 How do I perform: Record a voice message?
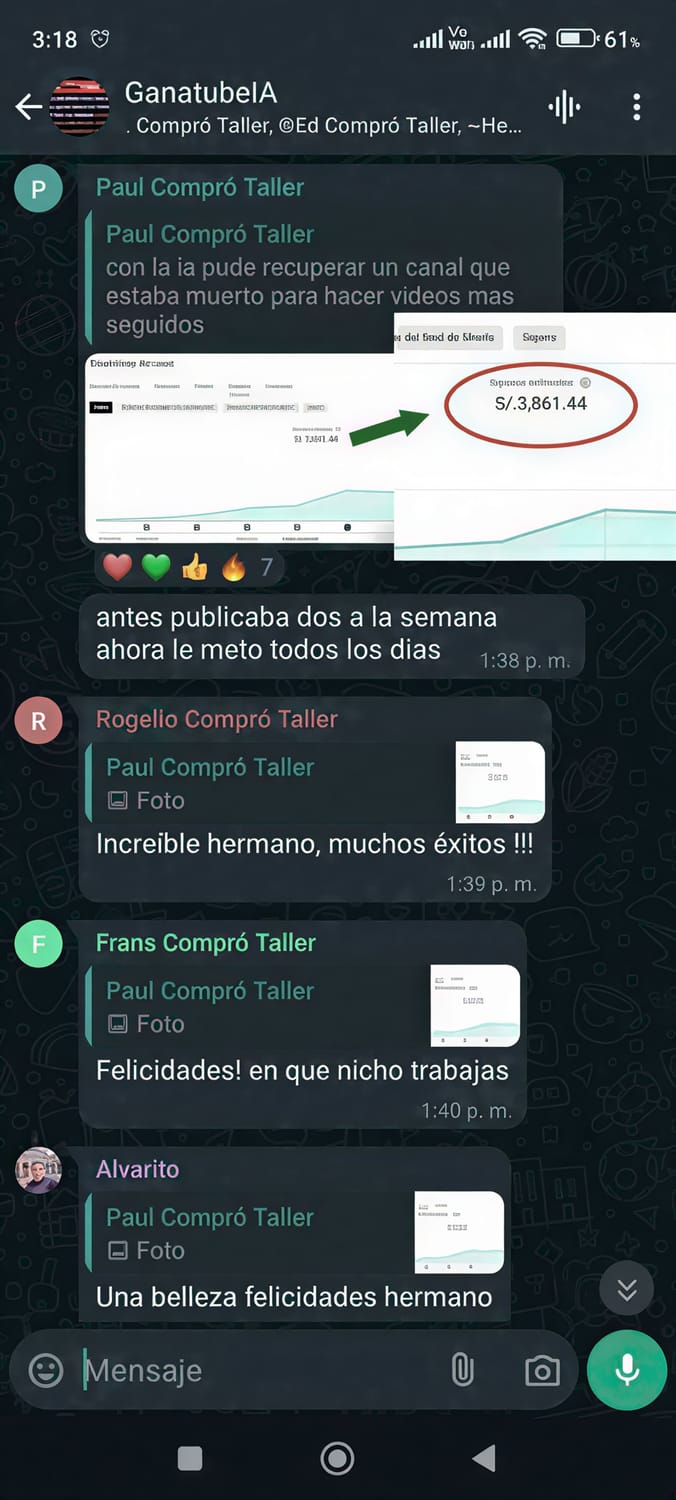pyautogui.click(x=627, y=1370)
